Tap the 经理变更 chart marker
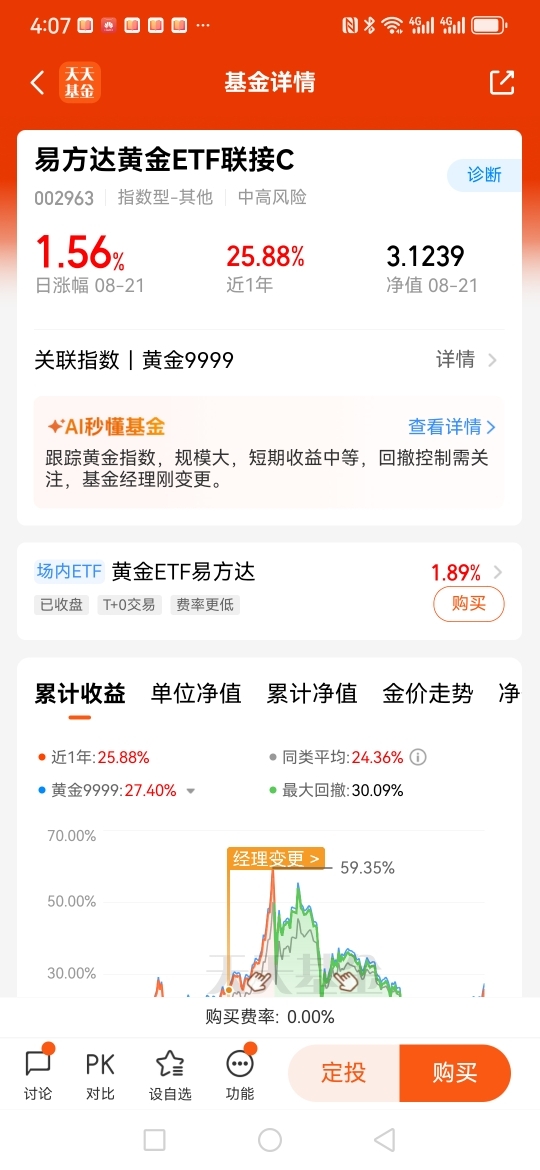 [277, 858]
